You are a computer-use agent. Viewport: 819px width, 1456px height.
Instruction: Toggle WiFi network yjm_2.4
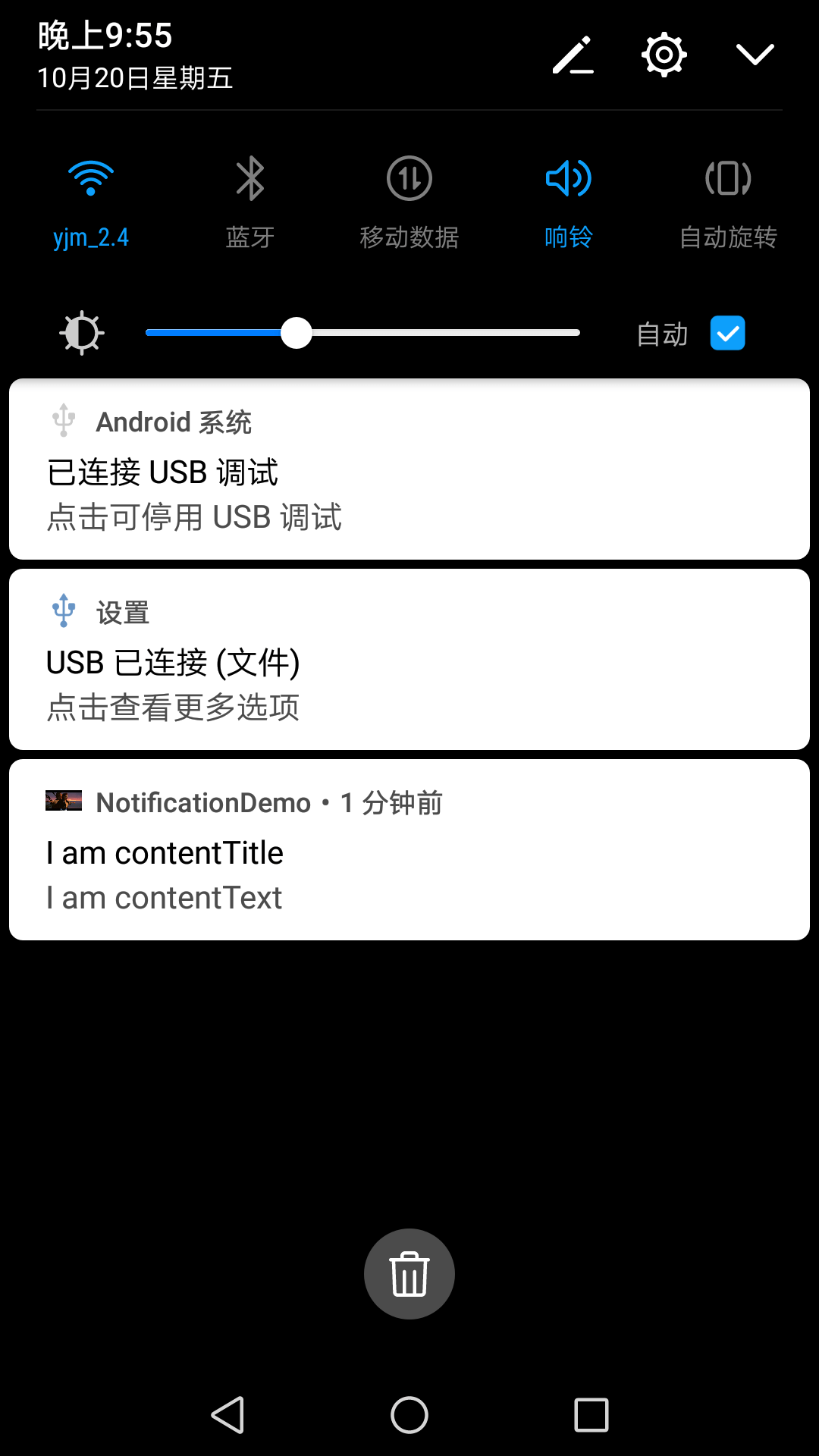pyautogui.click(x=91, y=197)
